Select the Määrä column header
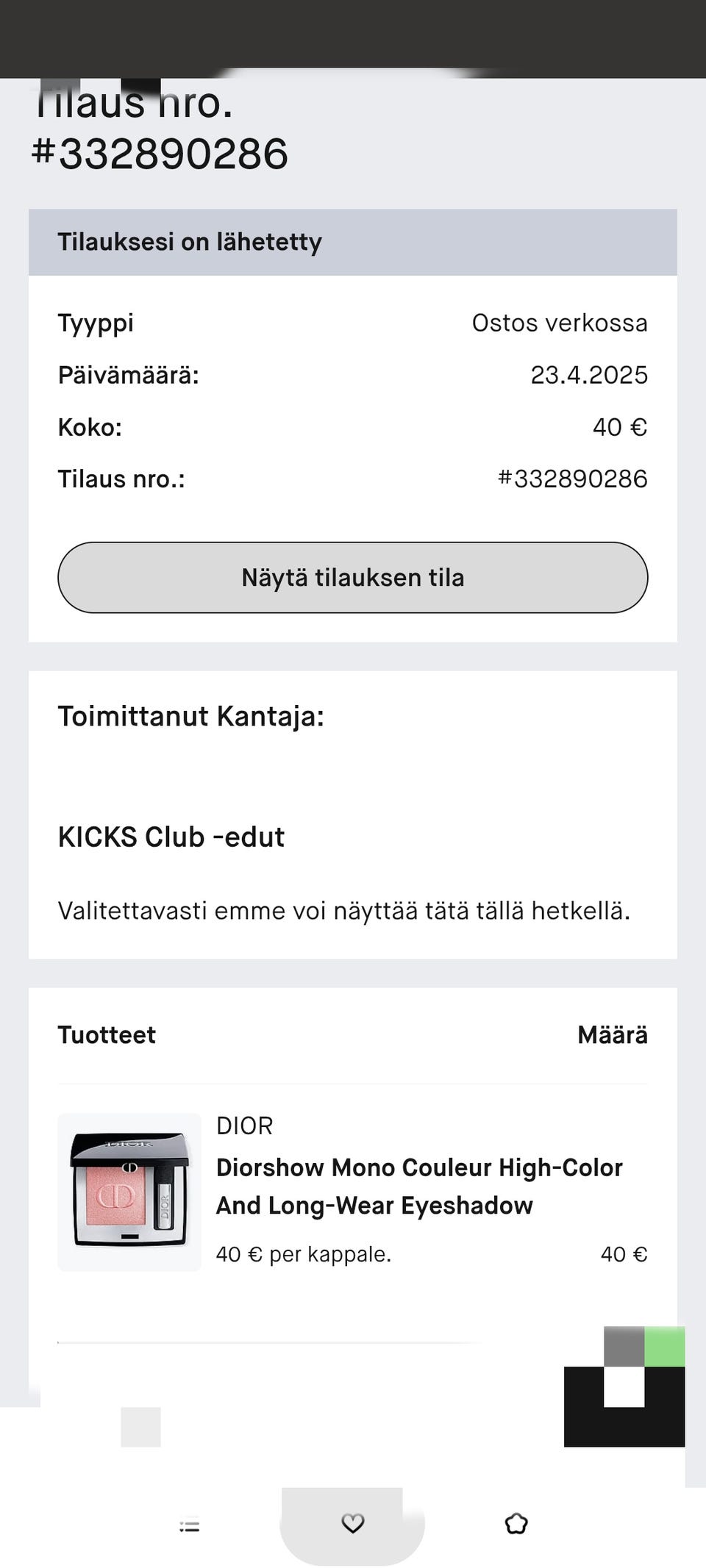Screen dimensions: 706x1568 612,1034
